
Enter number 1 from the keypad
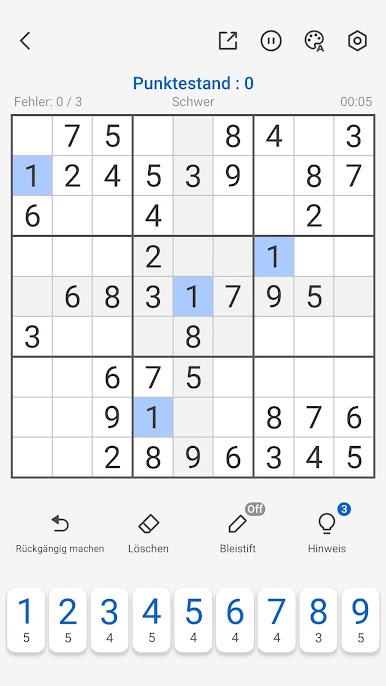(x=26, y=620)
